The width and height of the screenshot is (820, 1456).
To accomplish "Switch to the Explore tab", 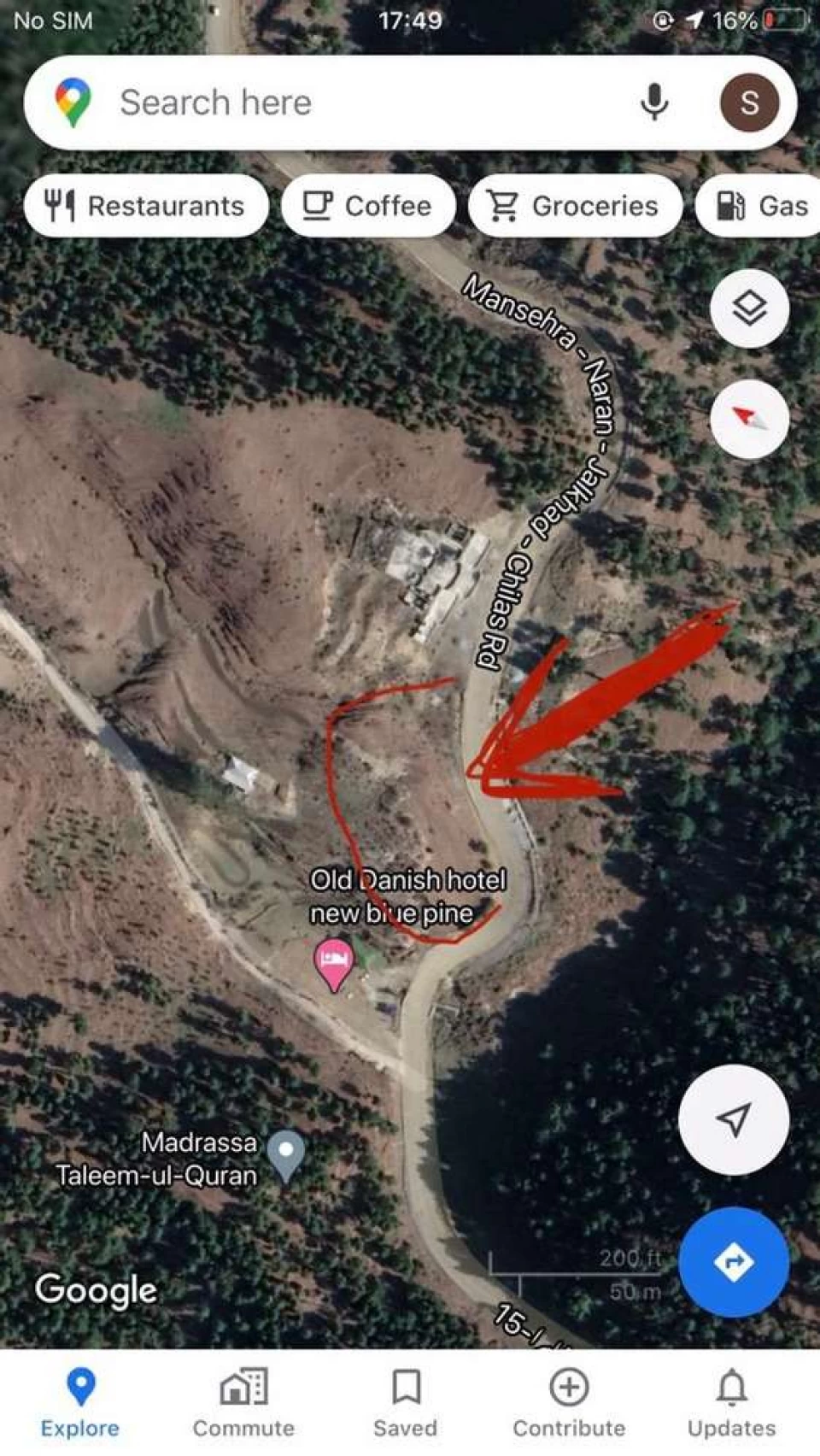I will tap(80, 1403).
